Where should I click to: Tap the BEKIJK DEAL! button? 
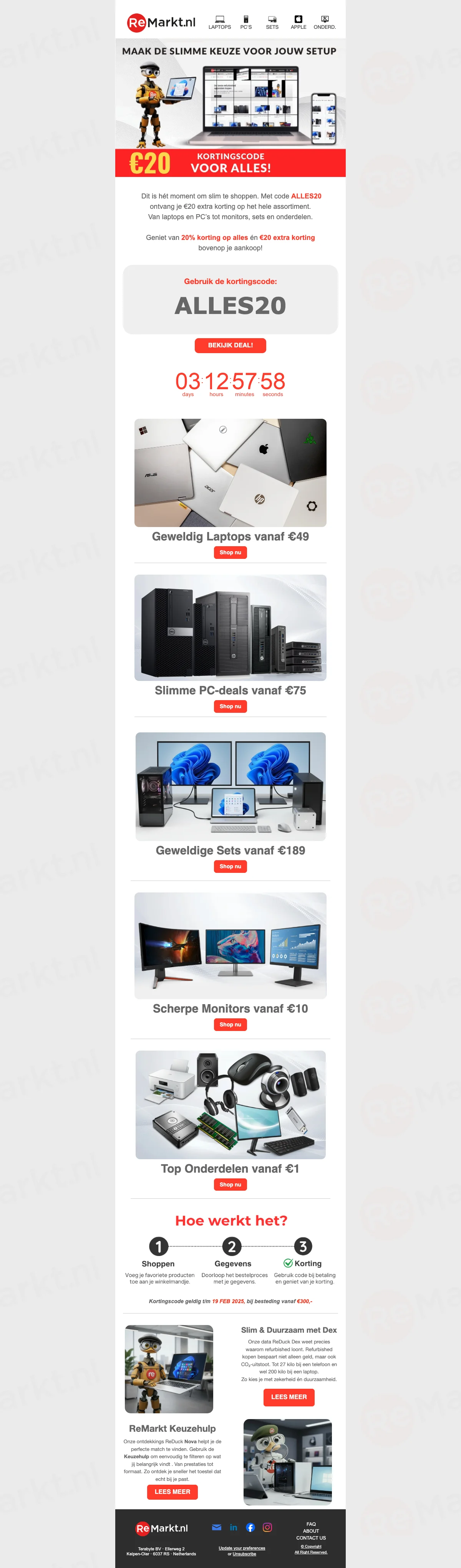230,345
